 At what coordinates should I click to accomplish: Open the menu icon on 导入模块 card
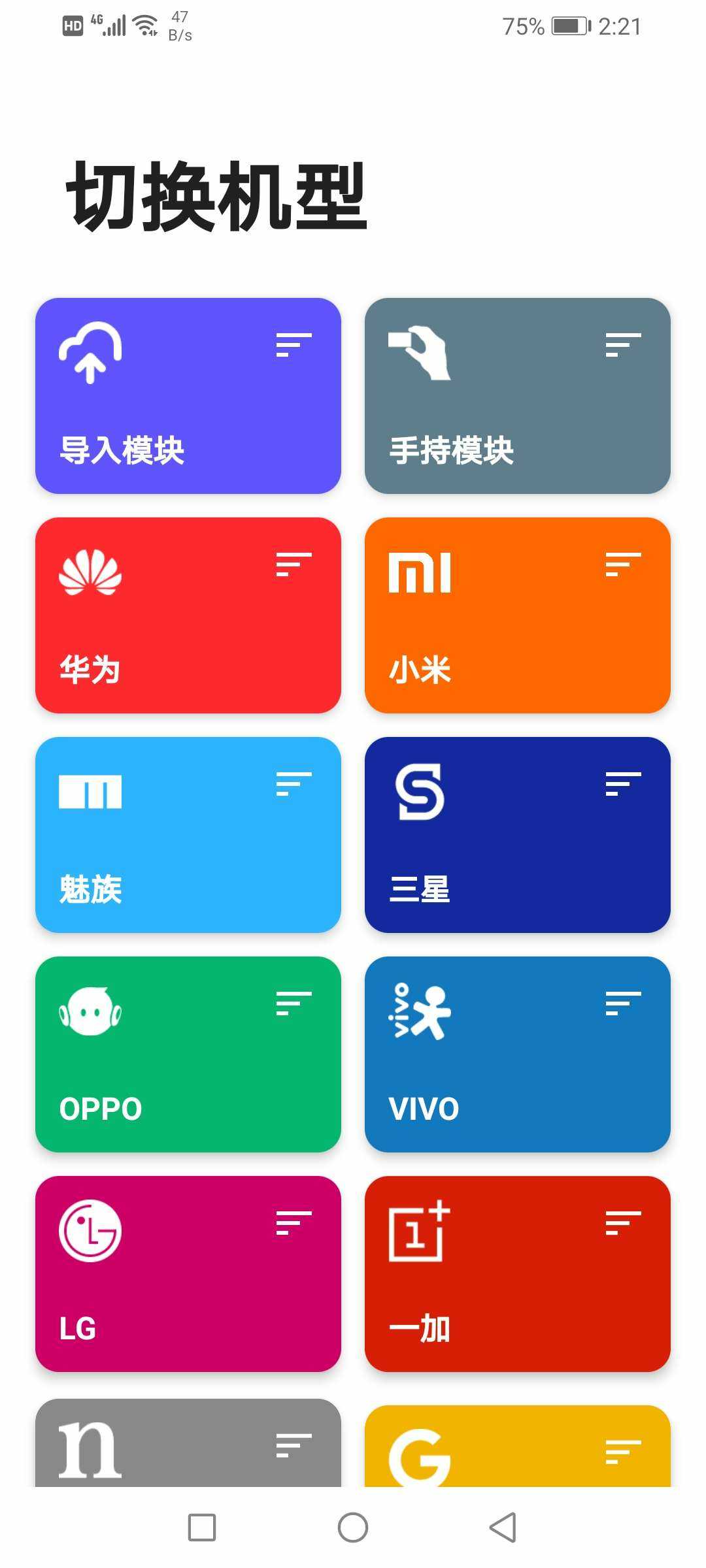point(294,345)
